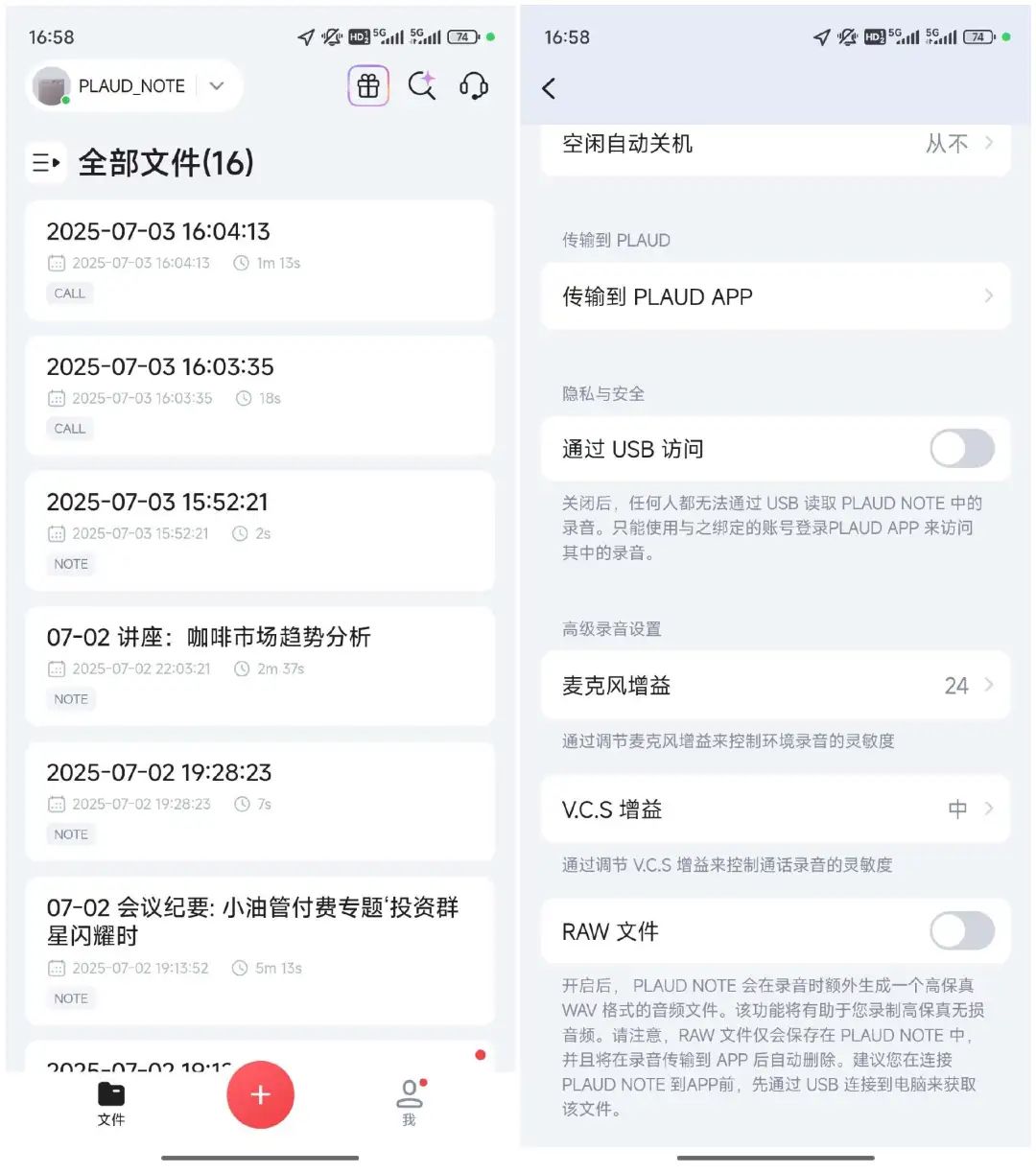Contact support via headset icon

[474, 86]
